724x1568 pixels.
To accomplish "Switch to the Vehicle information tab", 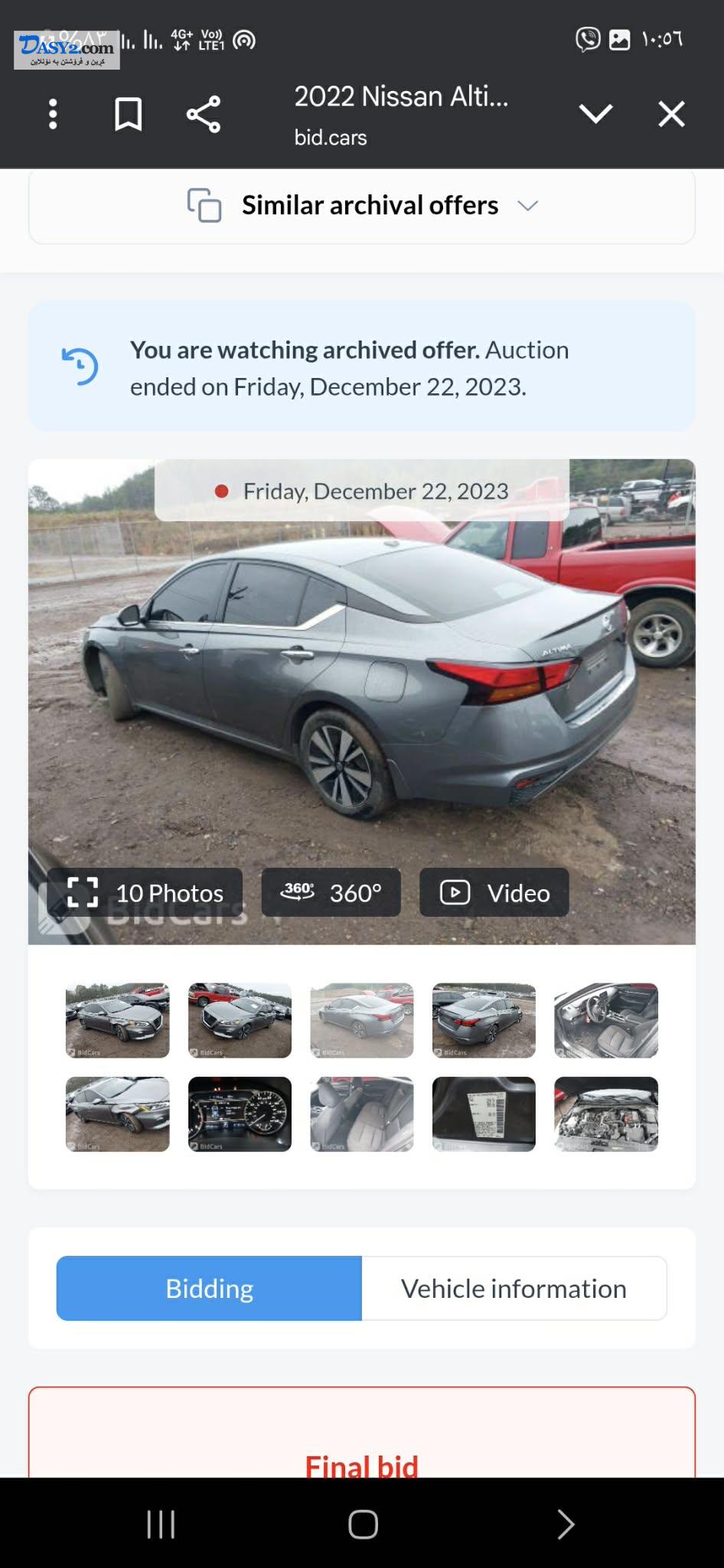I will click(514, 1289).
